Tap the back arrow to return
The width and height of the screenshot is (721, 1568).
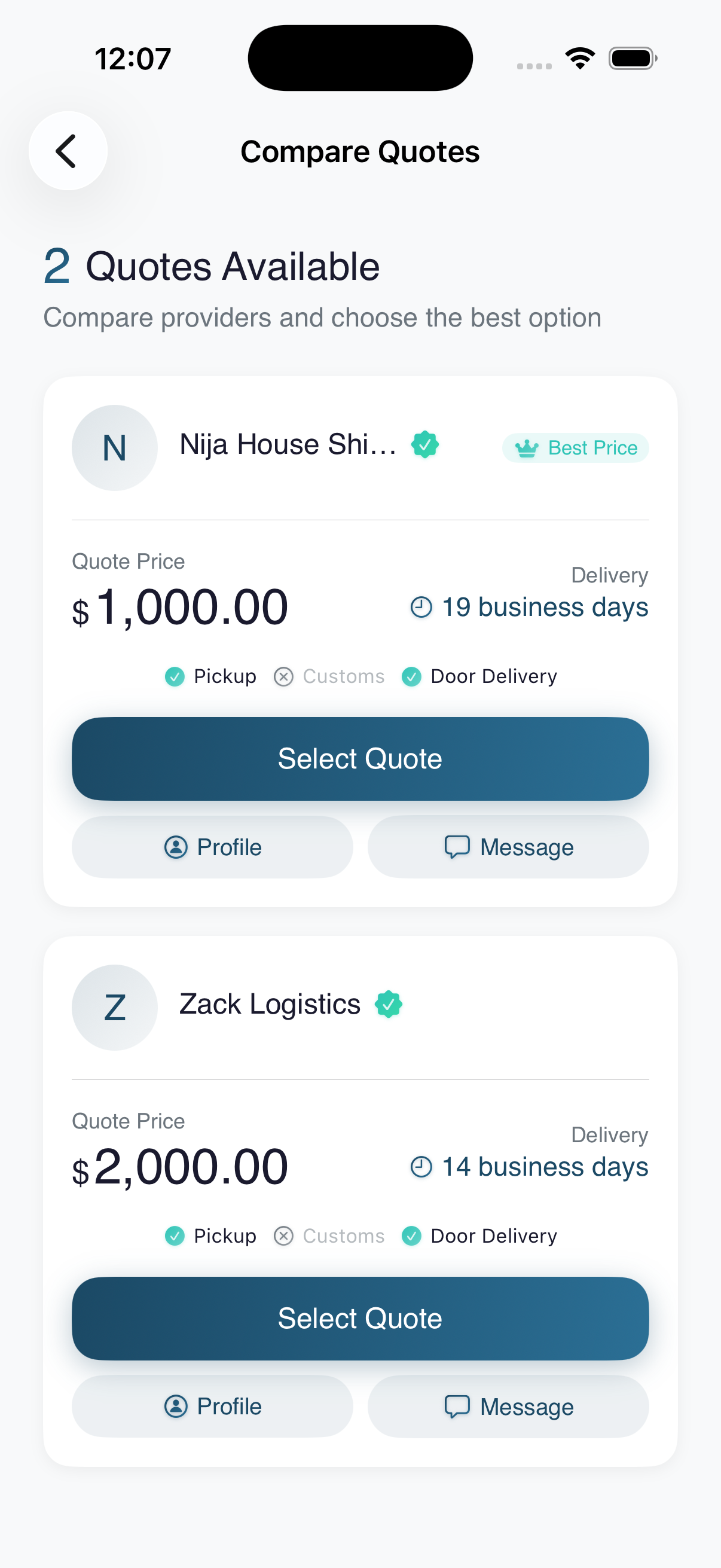point(67,151)
